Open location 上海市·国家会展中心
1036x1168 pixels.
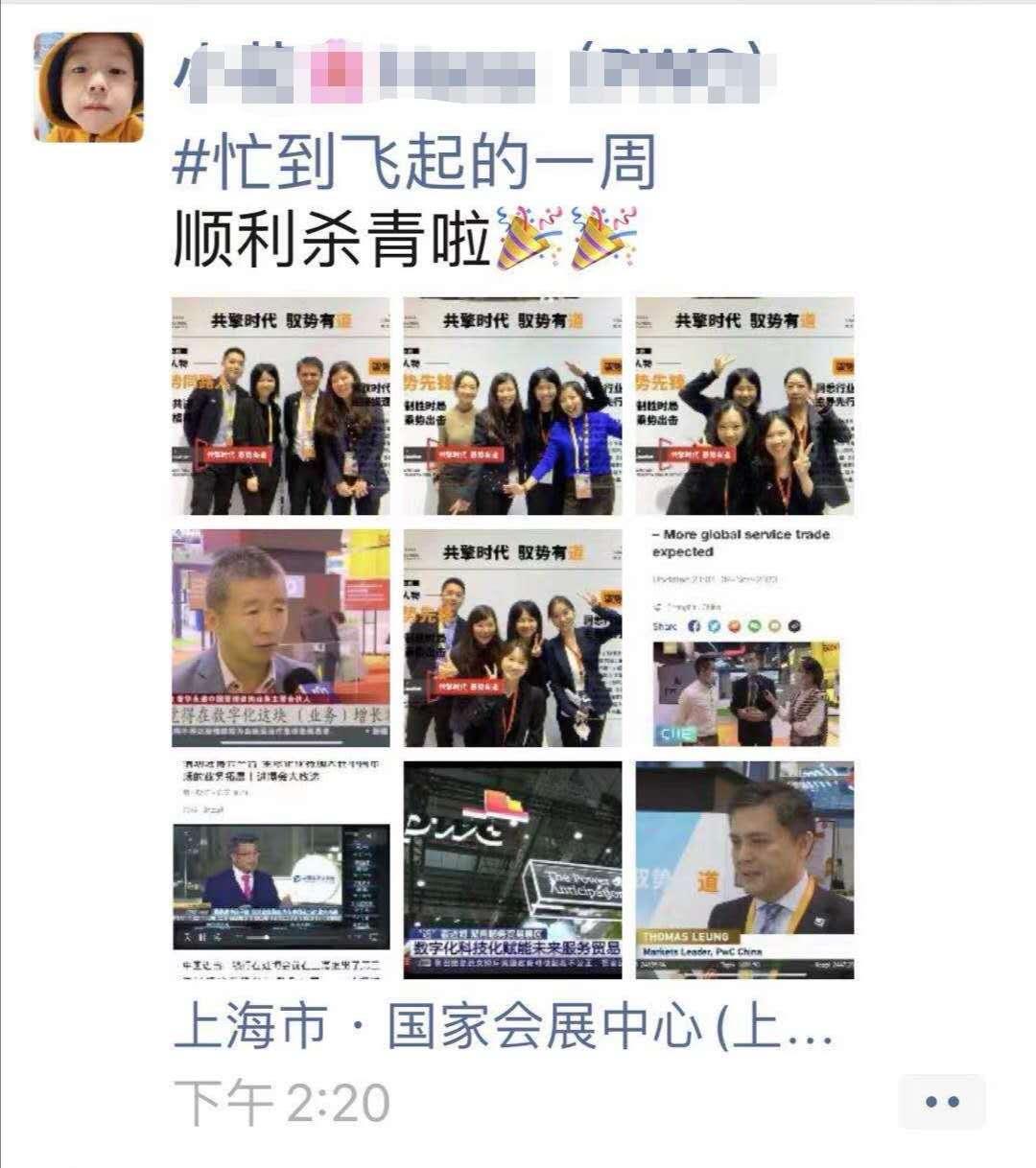tap(503, 1026)
